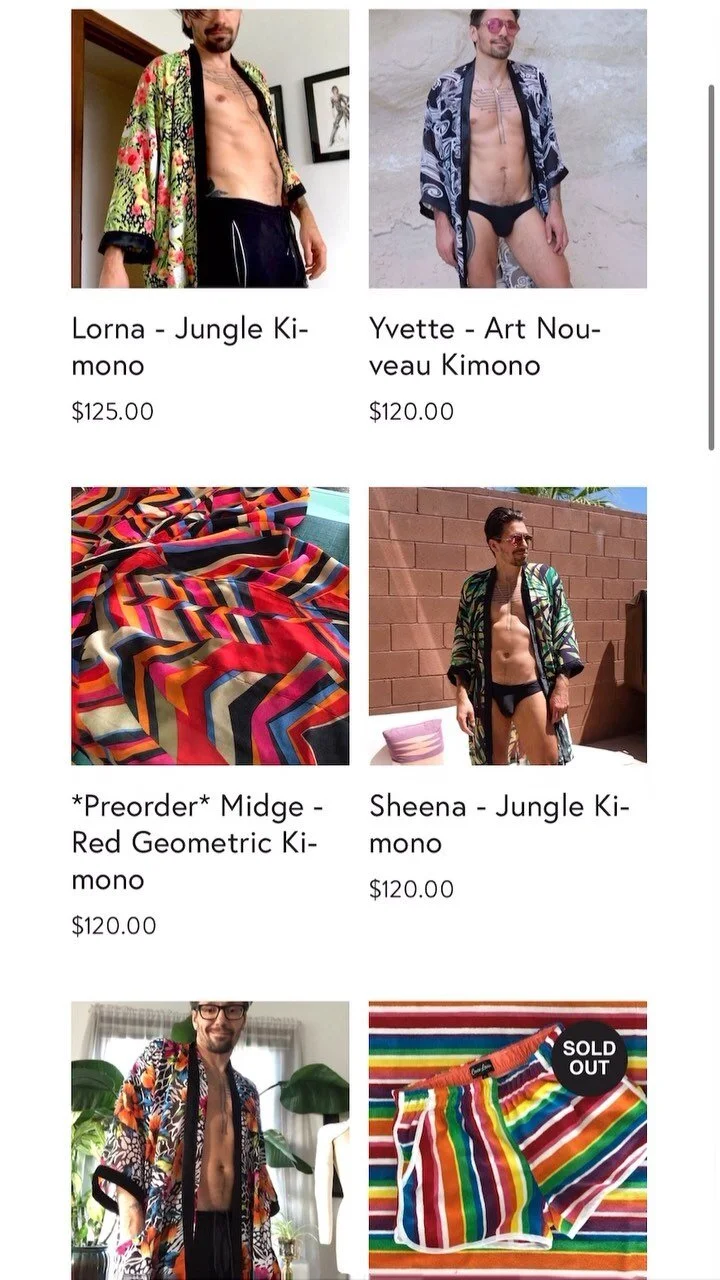Open the sold out rainbow striped shorts

507,1140
